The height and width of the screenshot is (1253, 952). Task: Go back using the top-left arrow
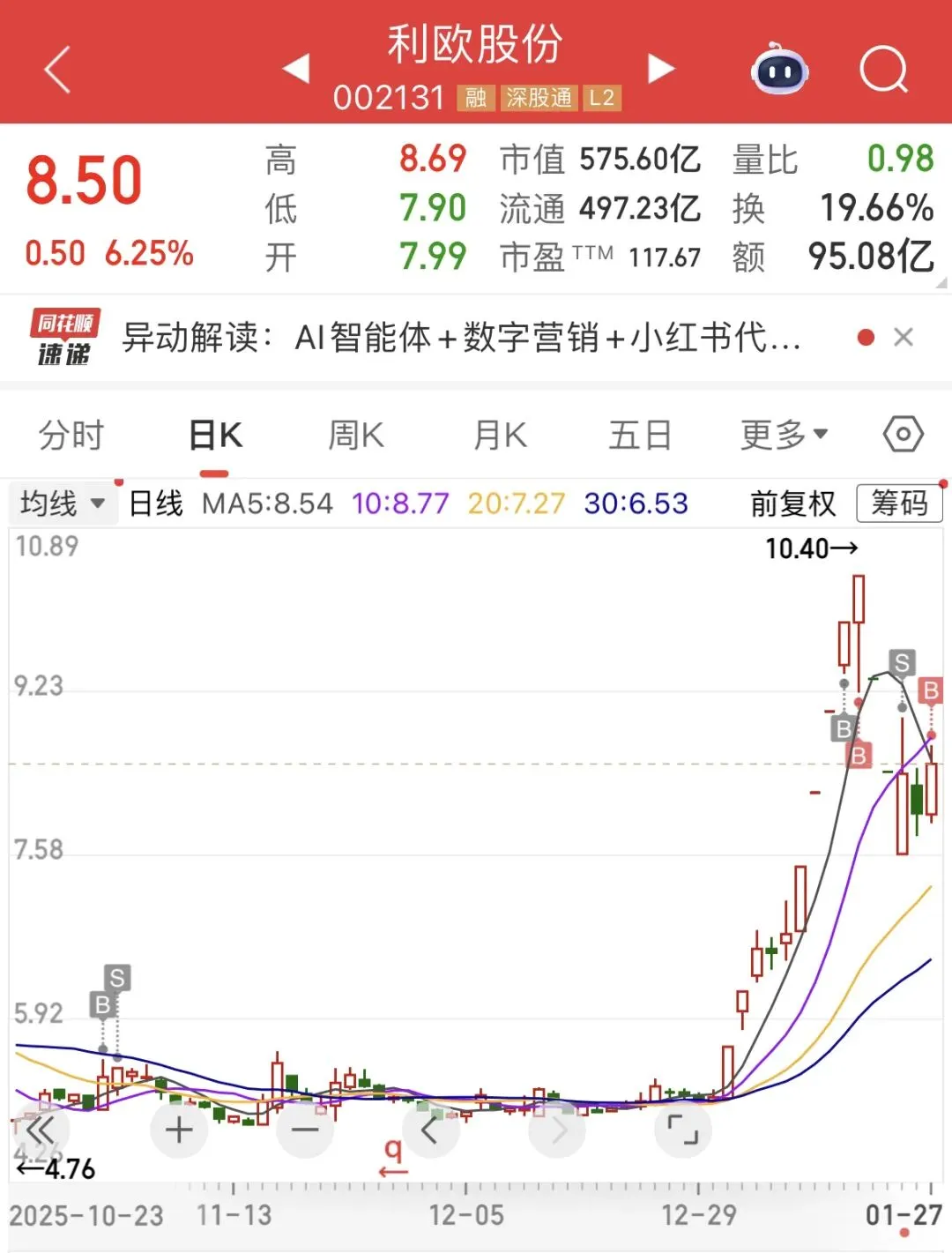57,70
